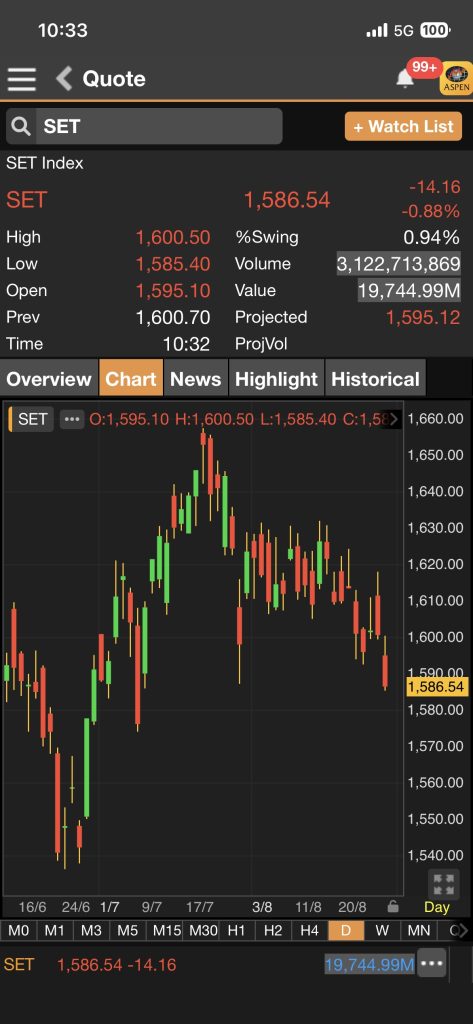View the Historical tab
473x1024 pixels.
376,379
